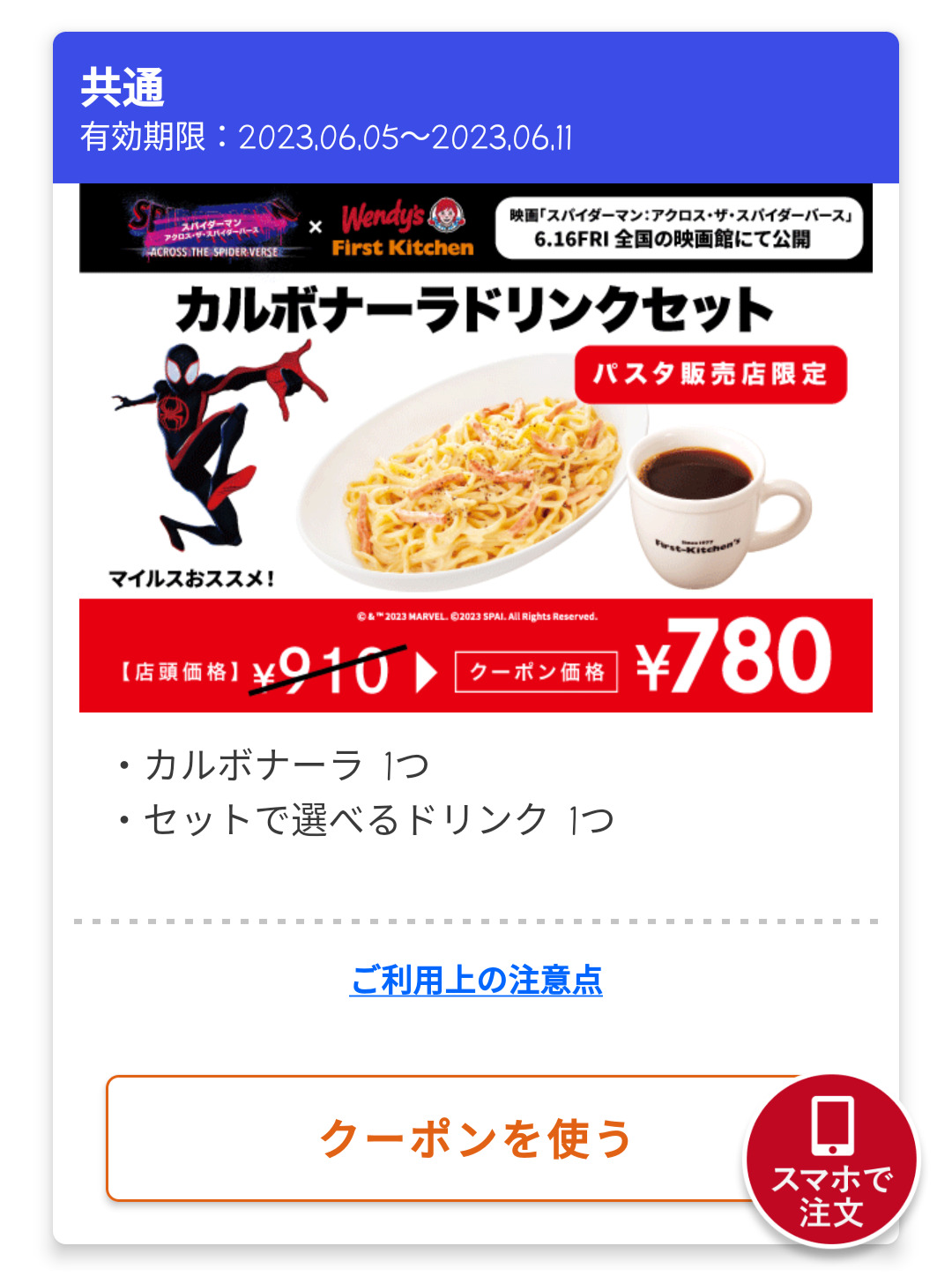Open スマホで注文 smartphone ordering button
This screenshot has width=952, height=1276.
[831, 1160]
